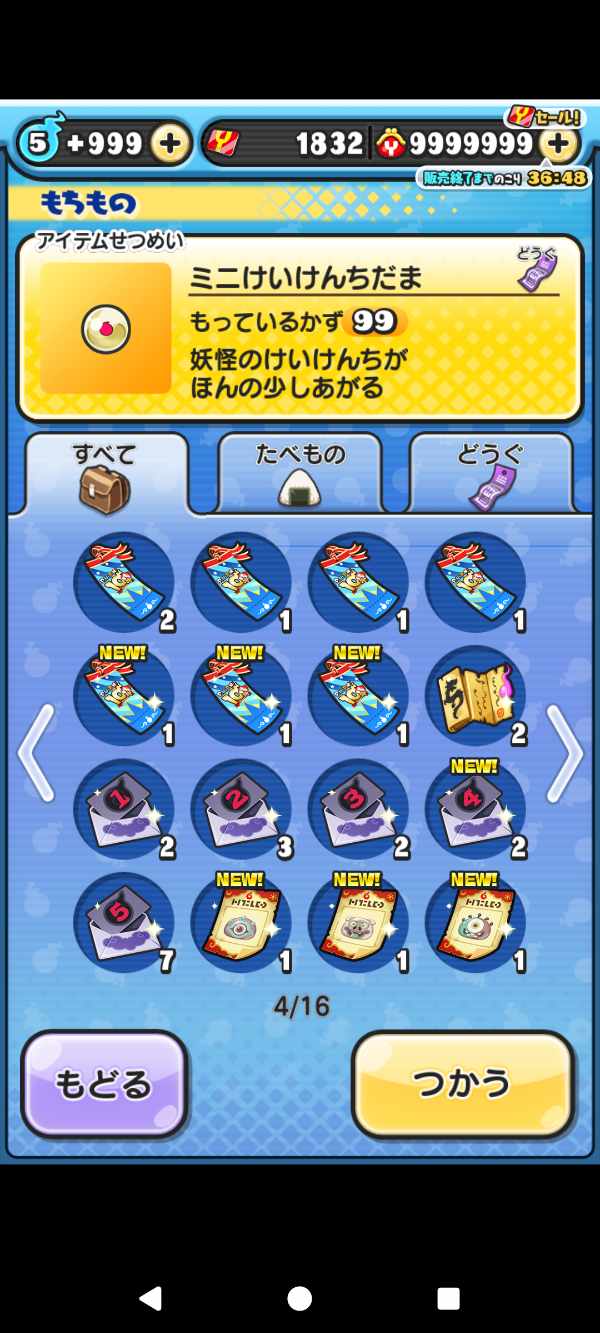Viewport: 600px width, 1333px height.
Task: Select the envelope item numbered 5
Action: (122, 922)
